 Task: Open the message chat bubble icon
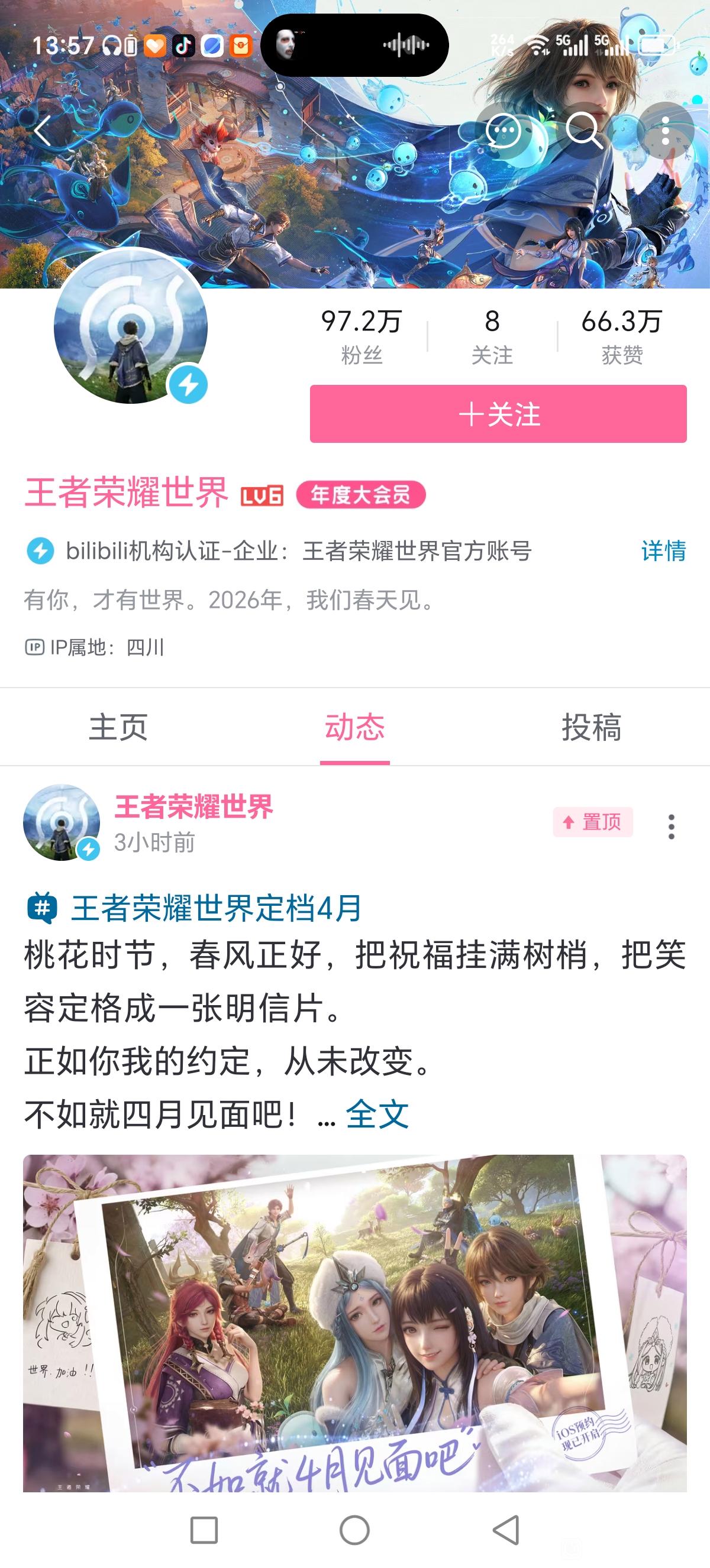503,130
